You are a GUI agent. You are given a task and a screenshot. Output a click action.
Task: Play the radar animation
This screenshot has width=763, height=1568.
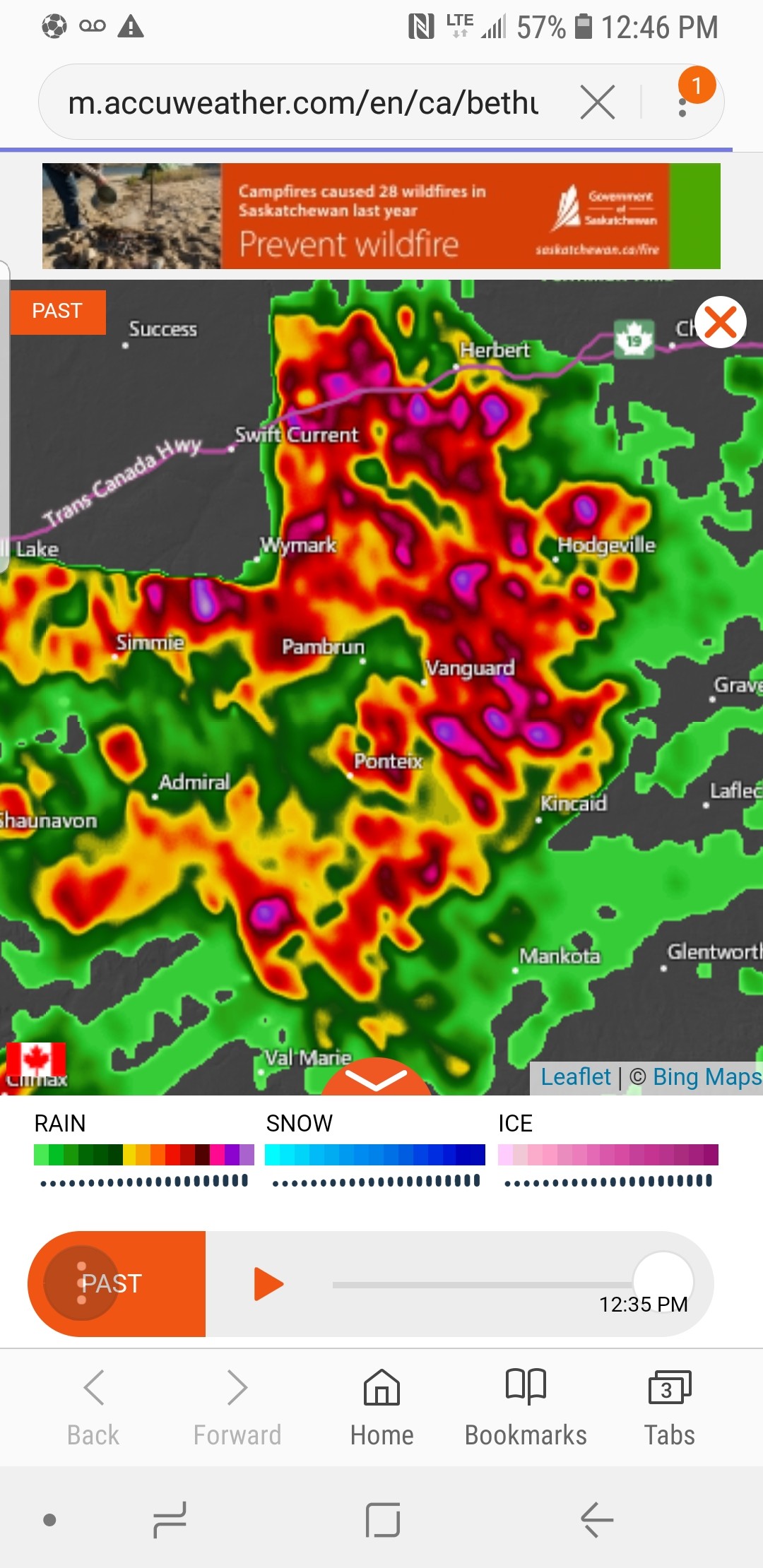coord(268,1283)
